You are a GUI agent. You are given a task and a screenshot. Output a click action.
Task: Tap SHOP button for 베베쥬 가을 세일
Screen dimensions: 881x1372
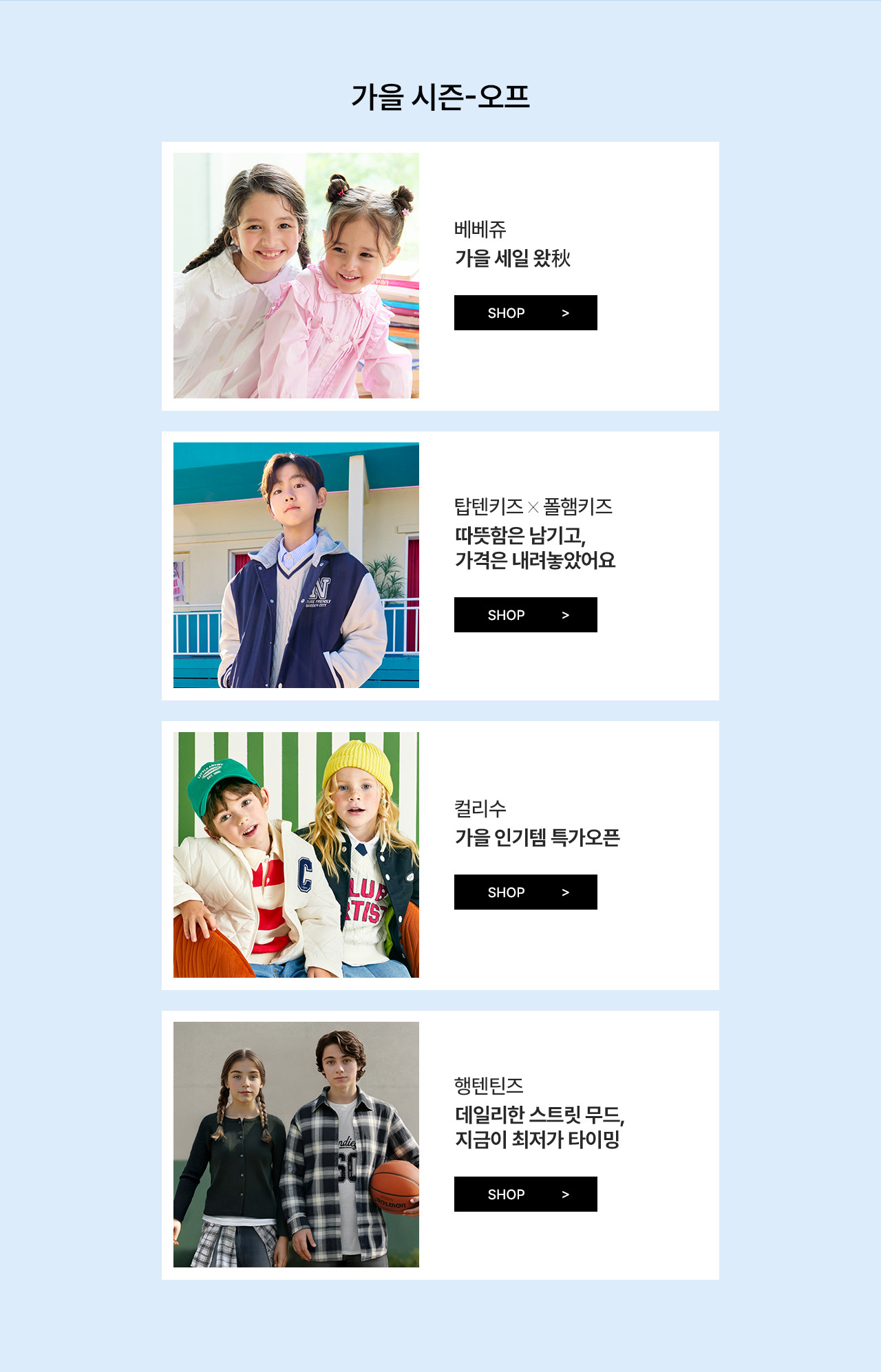525,313
